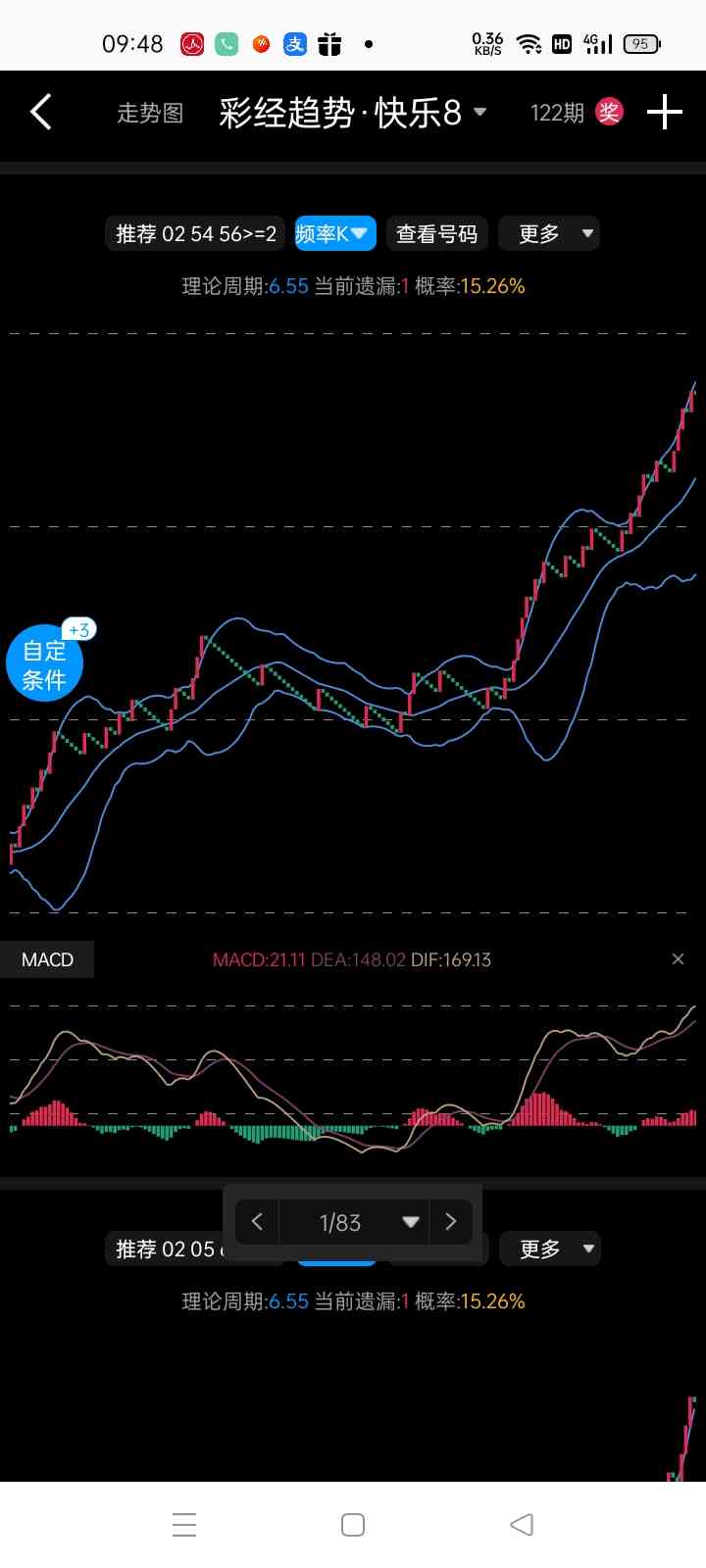
Task: Open the 1/83 page selector
Action: click(x=353, y=1221)
